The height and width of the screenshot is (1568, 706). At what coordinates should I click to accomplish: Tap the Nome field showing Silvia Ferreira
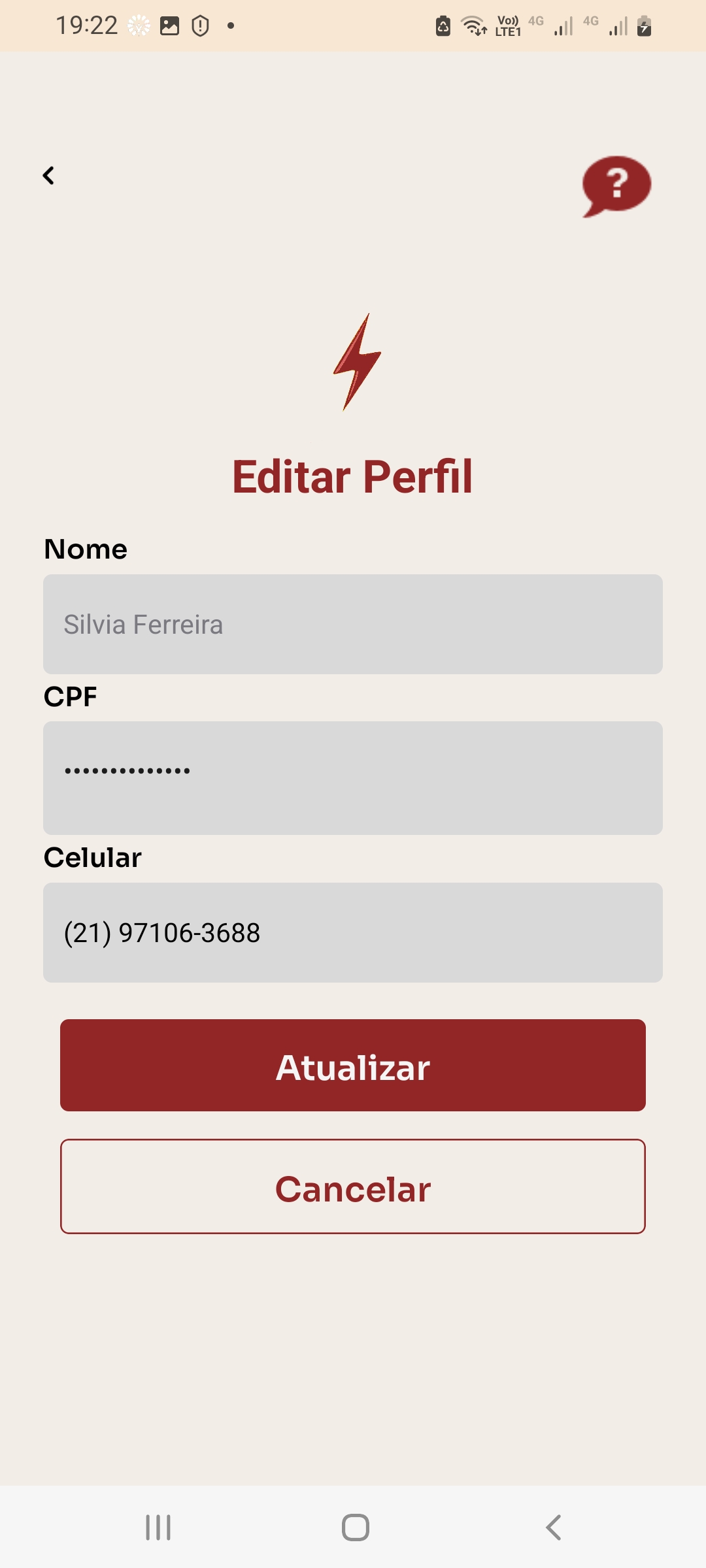point(353,624)
